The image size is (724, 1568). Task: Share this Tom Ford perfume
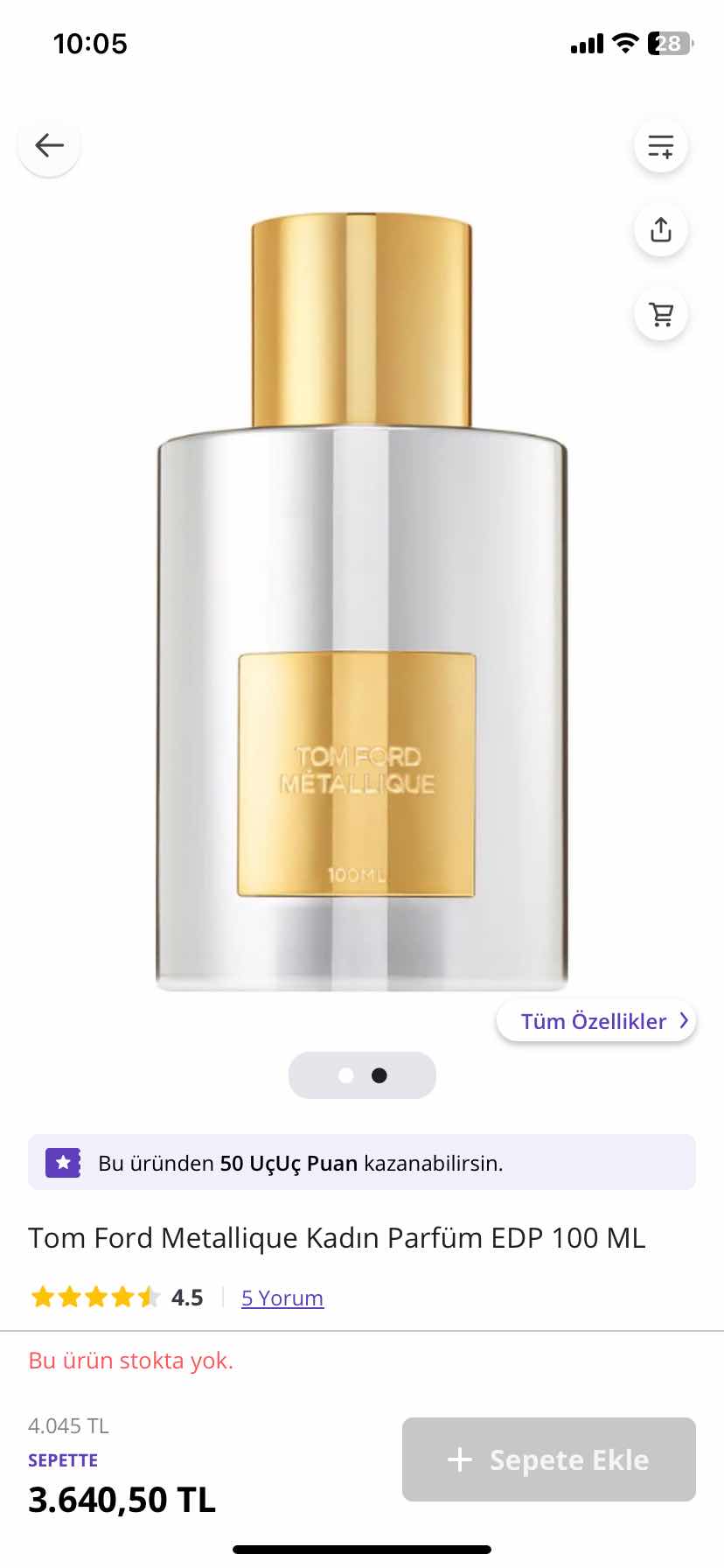pyautogui.click(x=661, y=230)
